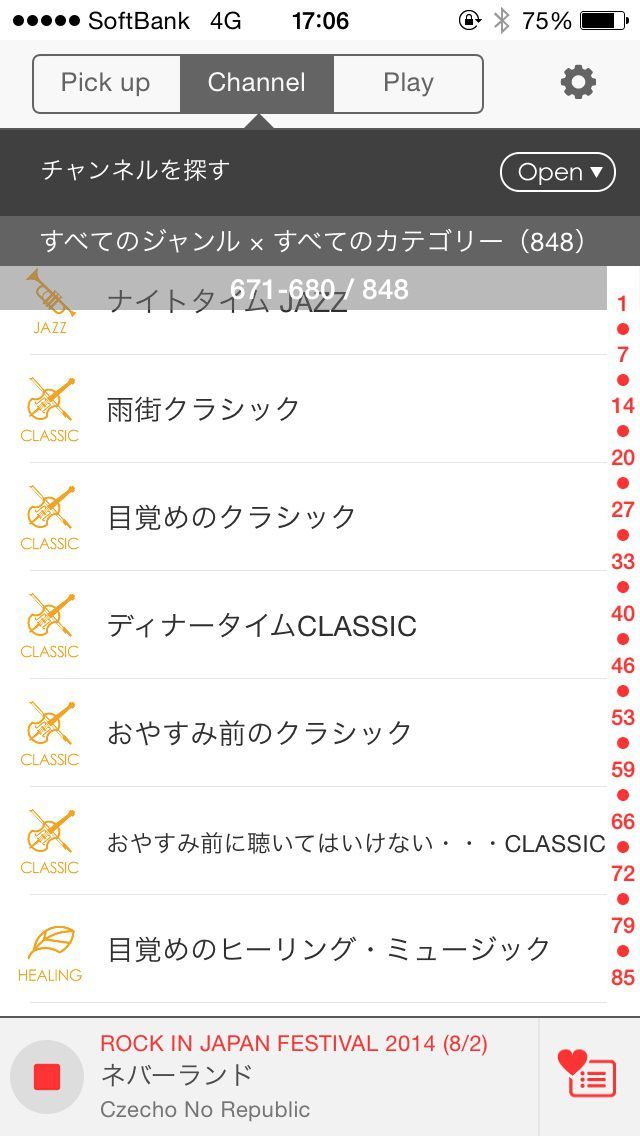
Task: Open the 目覚めのクラシック channel
Action: click(300, 517)
